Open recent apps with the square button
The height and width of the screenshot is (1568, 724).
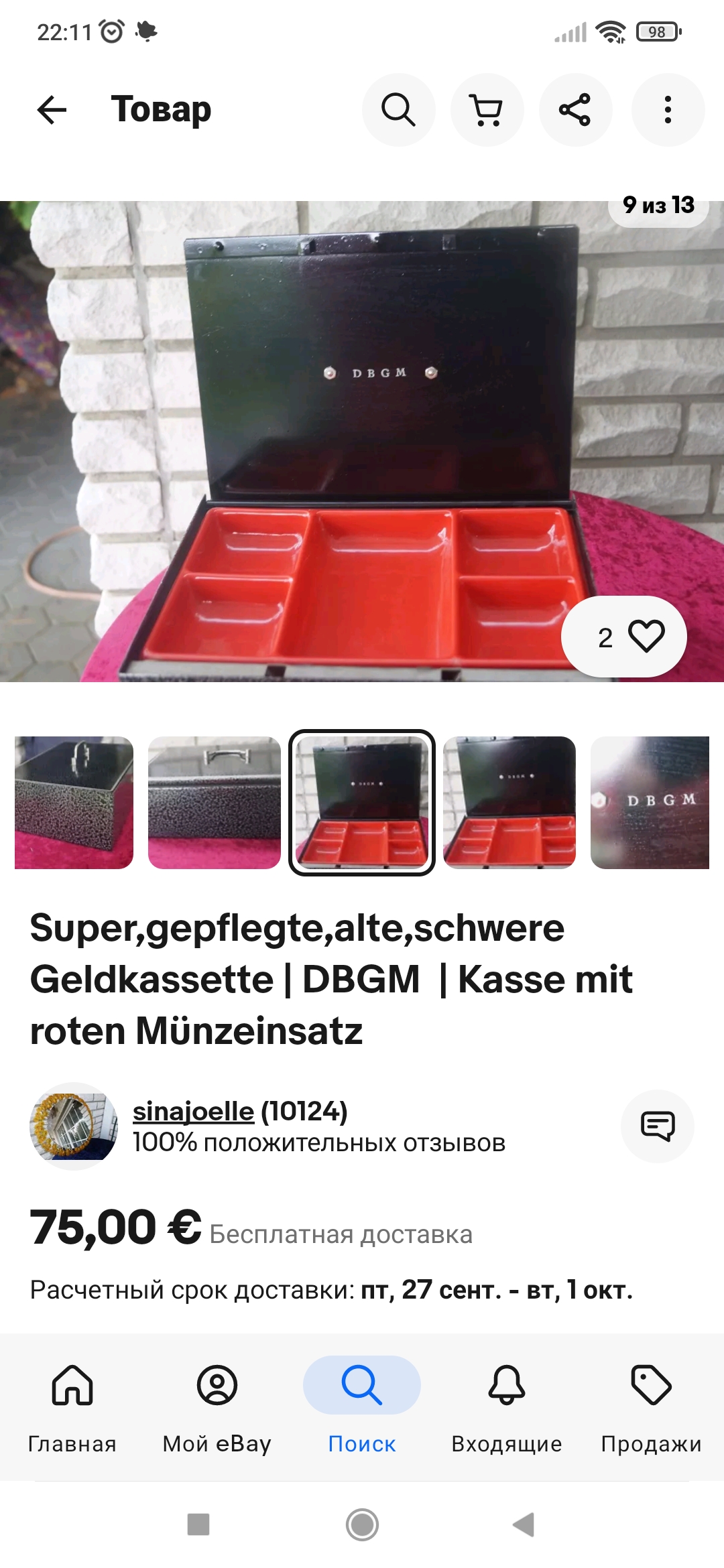198,1524
